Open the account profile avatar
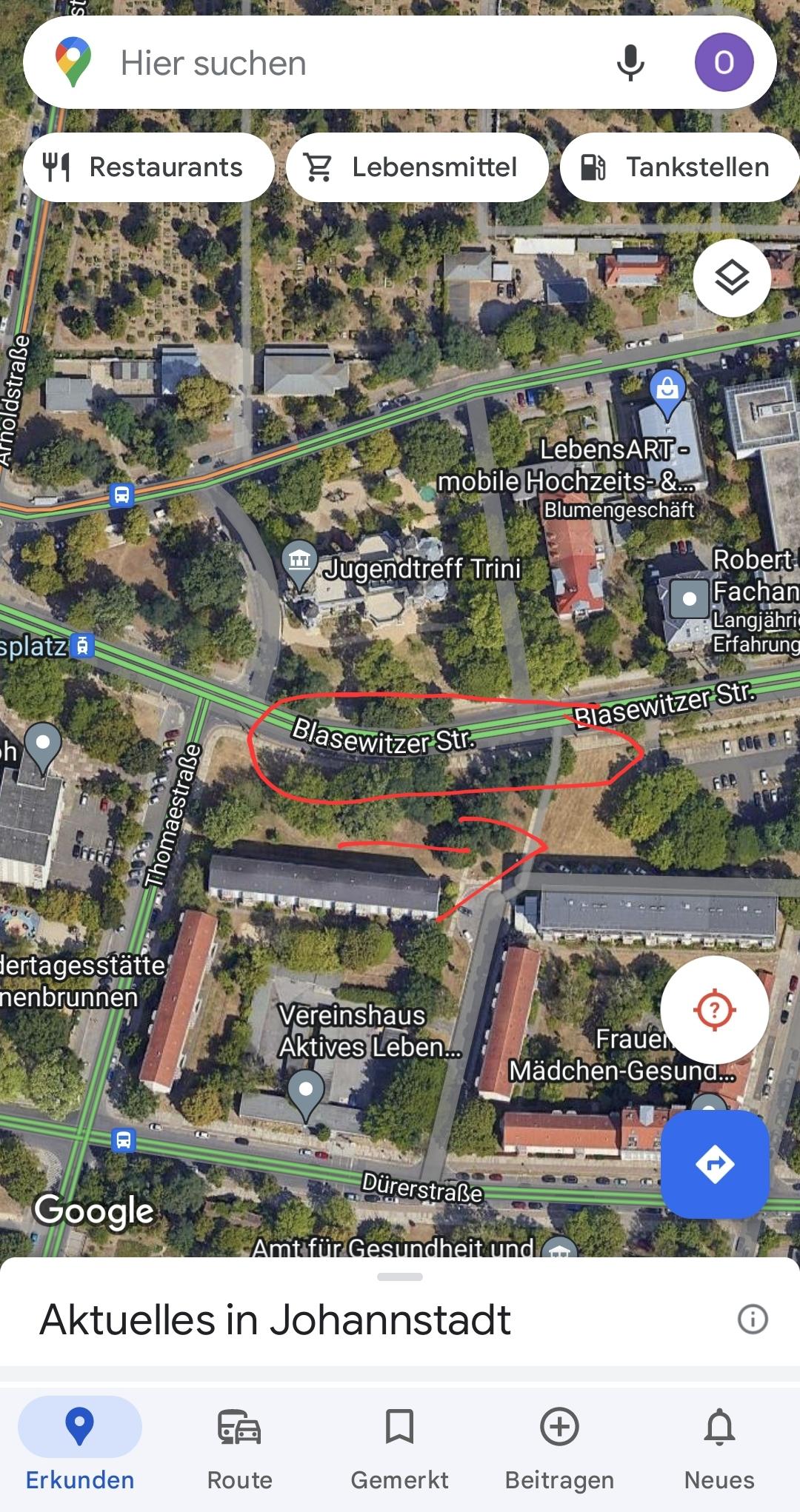This screenshot has height=1512, width=800. click(724, 63)
